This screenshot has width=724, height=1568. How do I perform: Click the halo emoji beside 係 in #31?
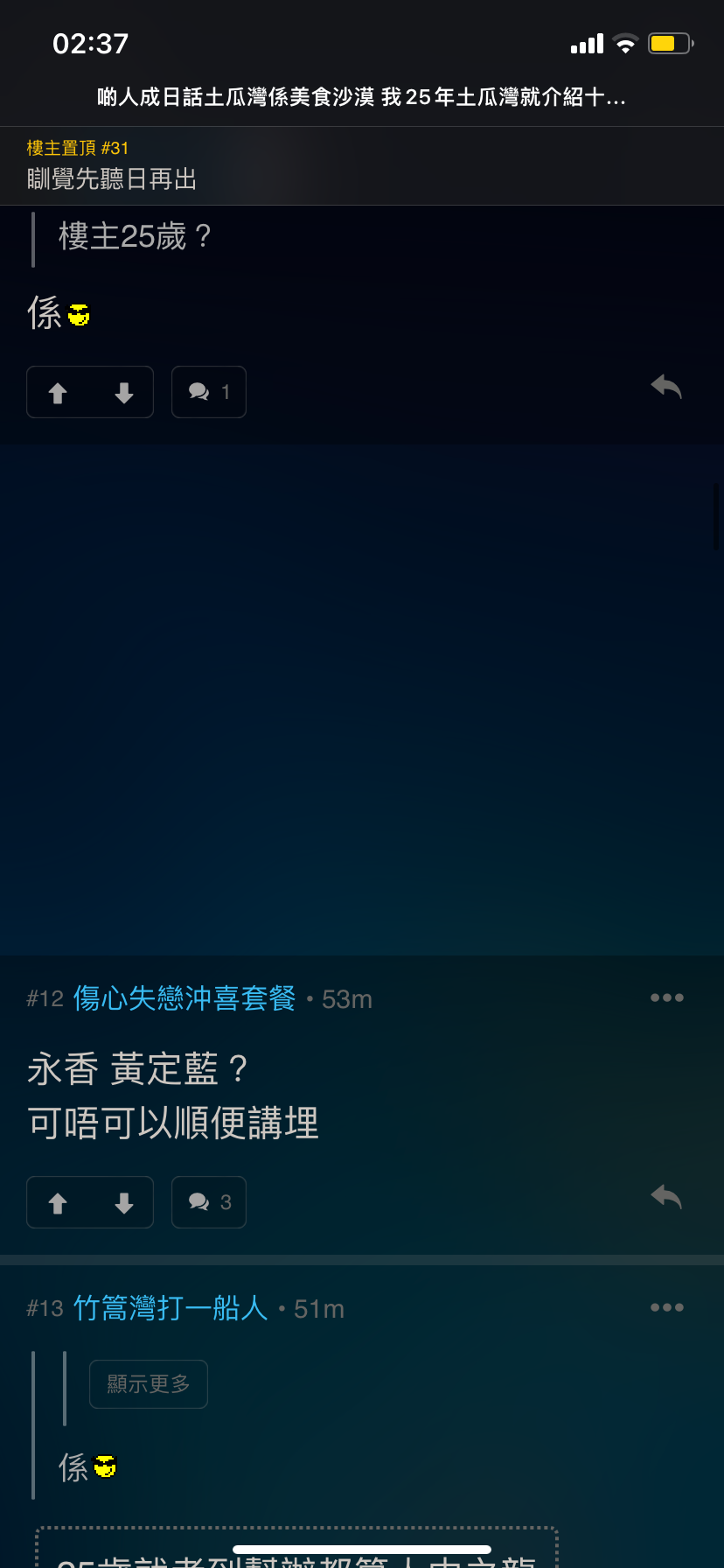(80, 313)
